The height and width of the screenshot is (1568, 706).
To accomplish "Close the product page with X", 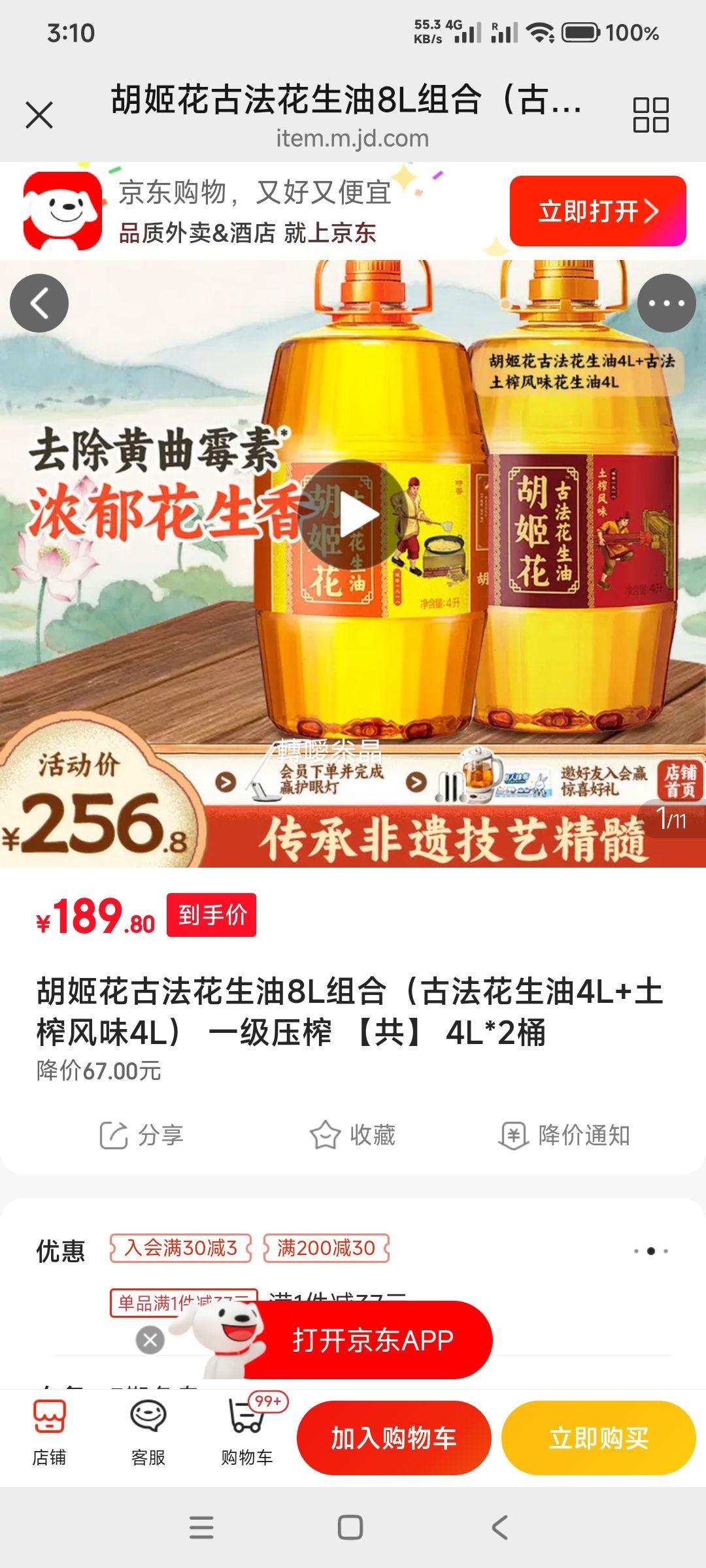I will [x=41, y=112].
